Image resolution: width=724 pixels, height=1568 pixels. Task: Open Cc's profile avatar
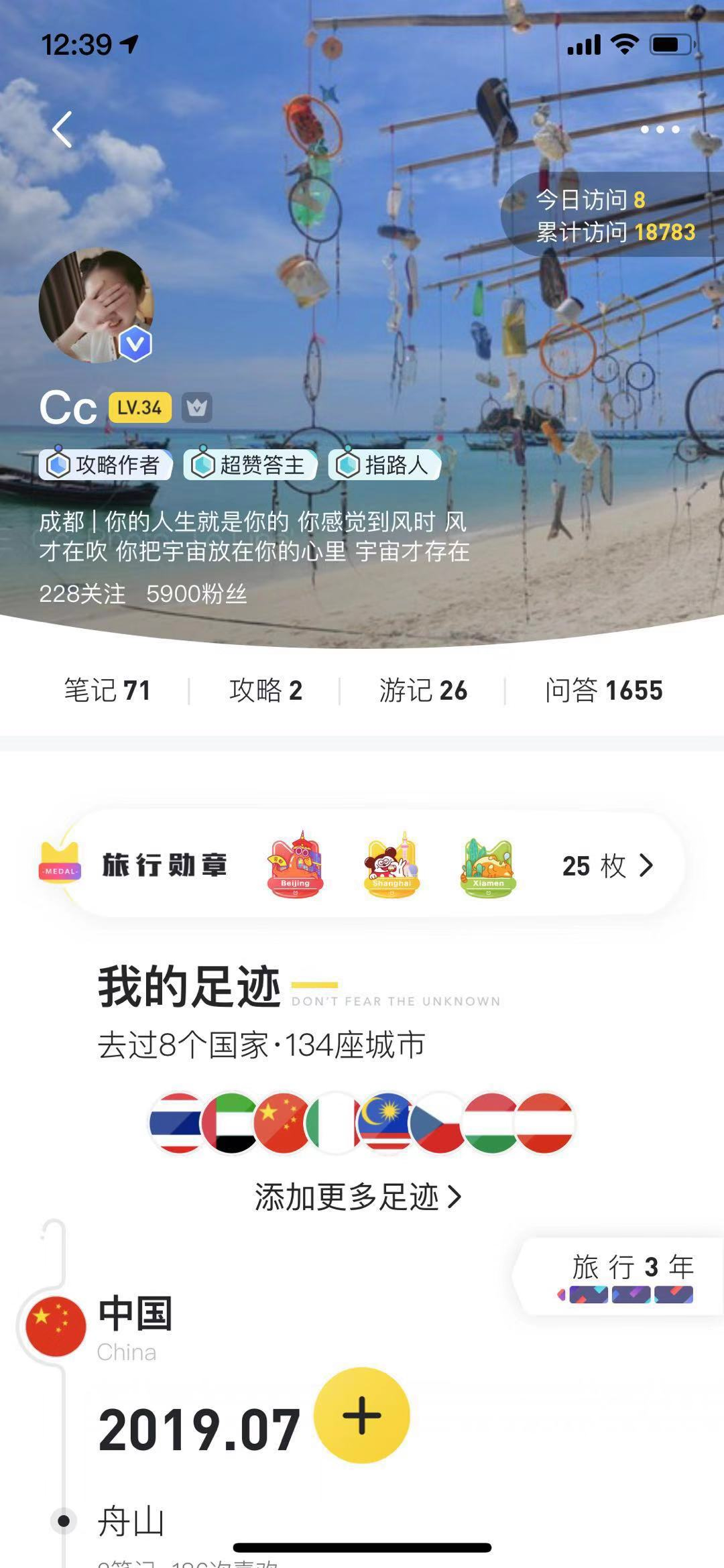coord(96,306)
